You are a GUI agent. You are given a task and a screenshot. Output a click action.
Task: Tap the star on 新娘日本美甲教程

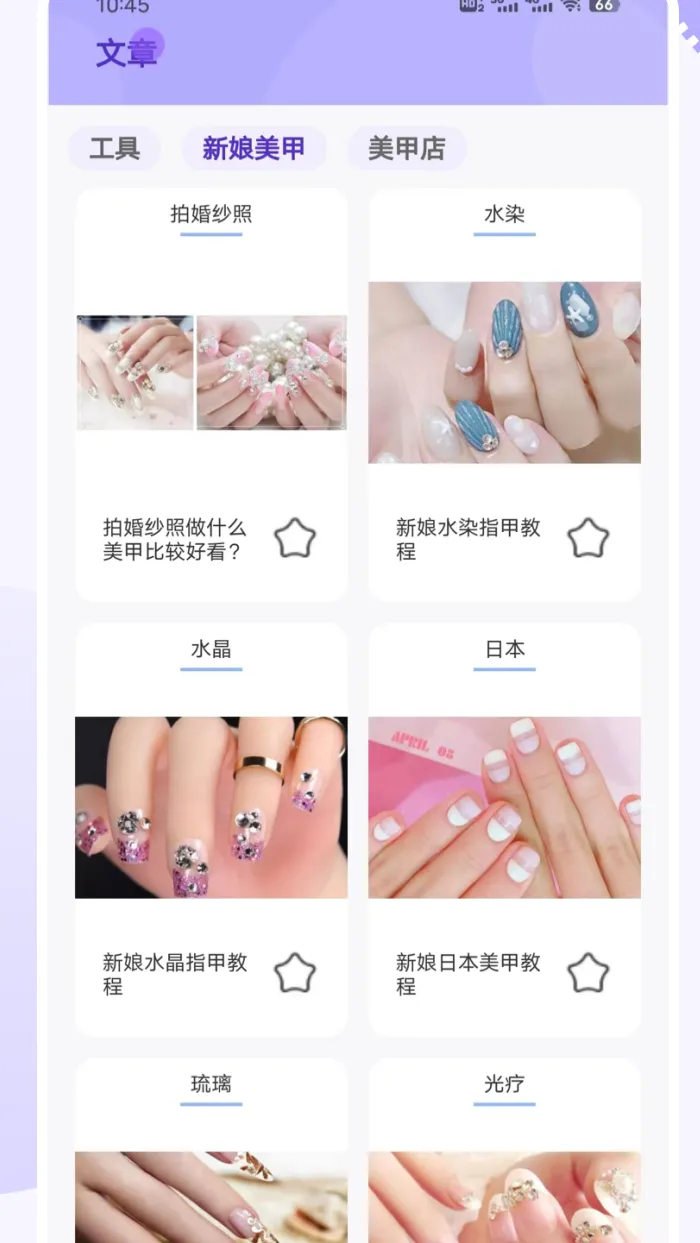click(588, 973)
